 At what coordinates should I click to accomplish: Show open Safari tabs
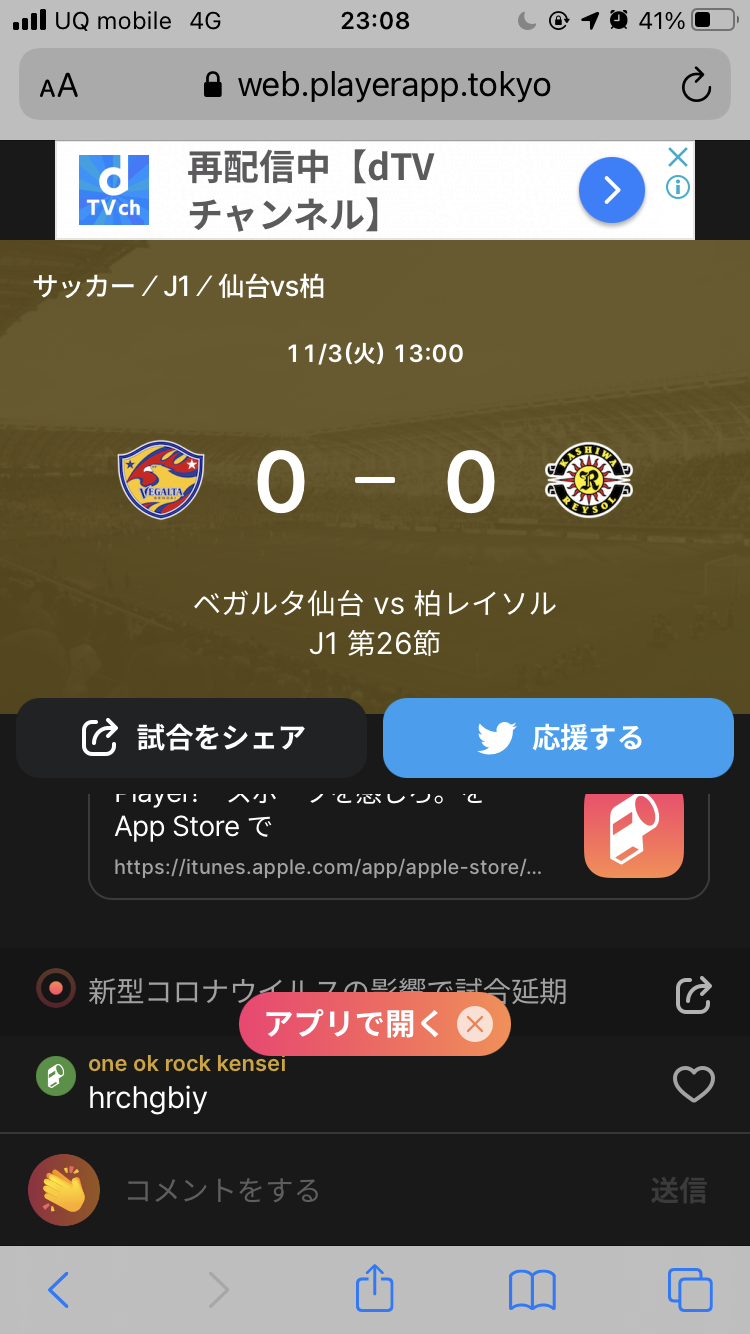tap(690, 1290)
